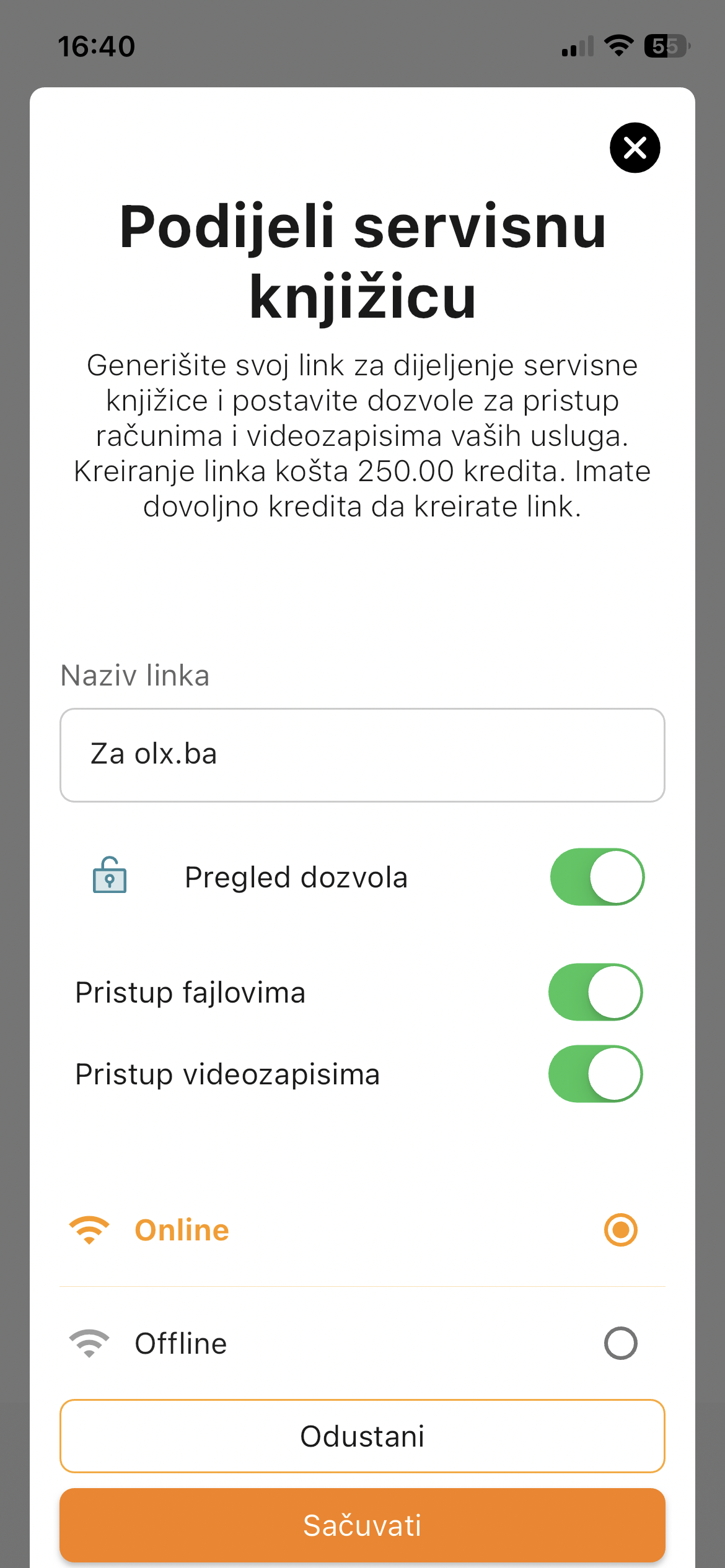Disable the Pregled dozvola toggle
The height and width of the screenshot is (1568, 725).
pyautogui.click(x=595, y=877)
